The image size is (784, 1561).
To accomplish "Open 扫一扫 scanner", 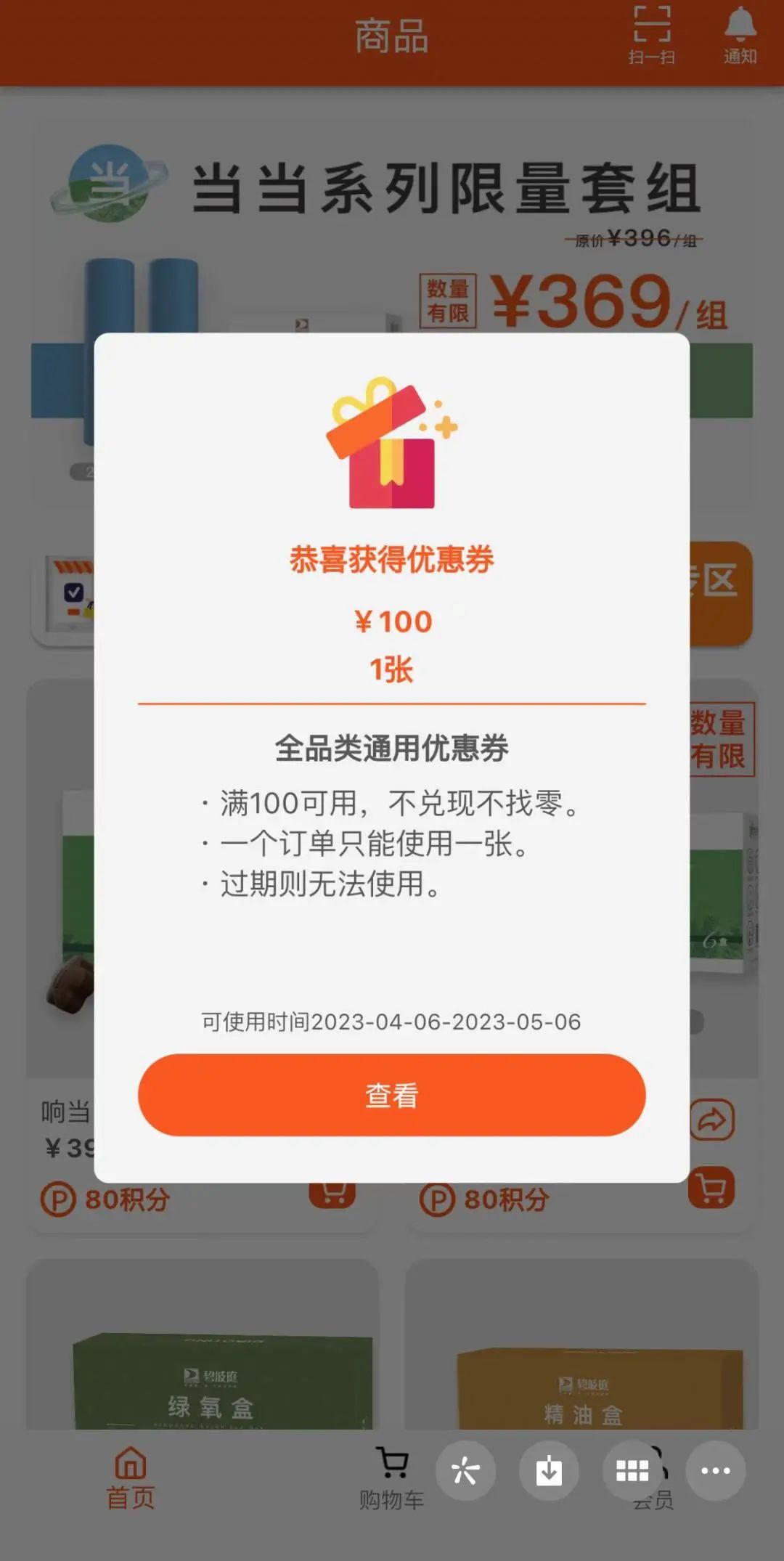I will (x=651, y=35).
